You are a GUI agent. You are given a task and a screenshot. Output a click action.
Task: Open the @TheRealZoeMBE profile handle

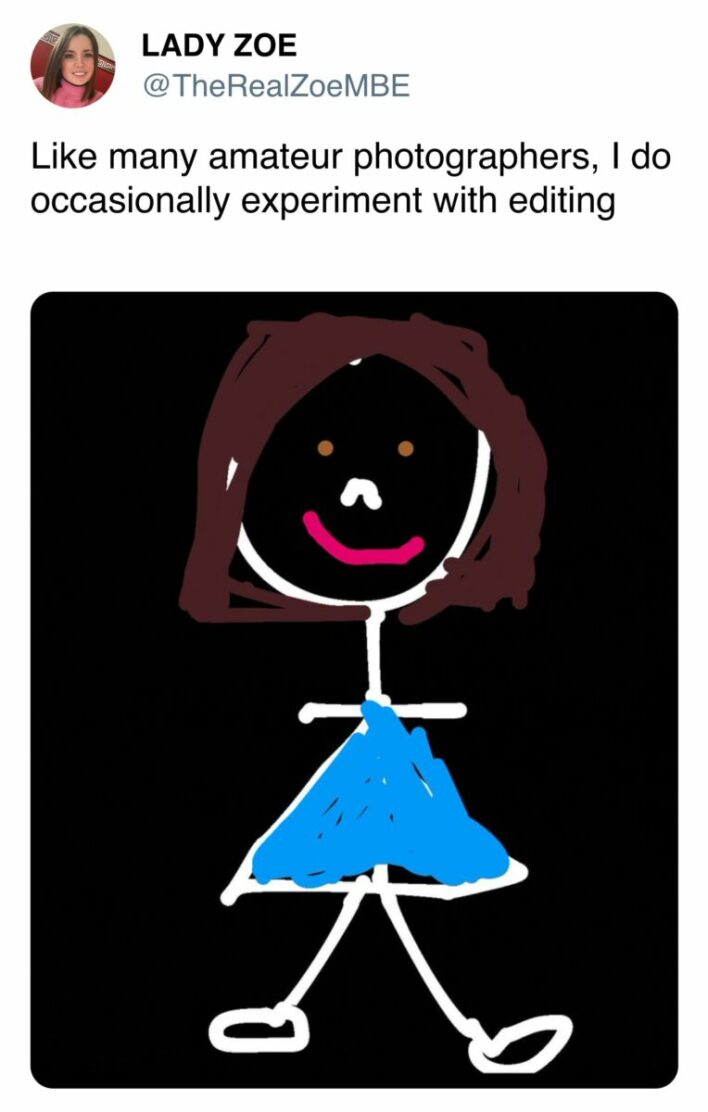[x=276, y=87]
